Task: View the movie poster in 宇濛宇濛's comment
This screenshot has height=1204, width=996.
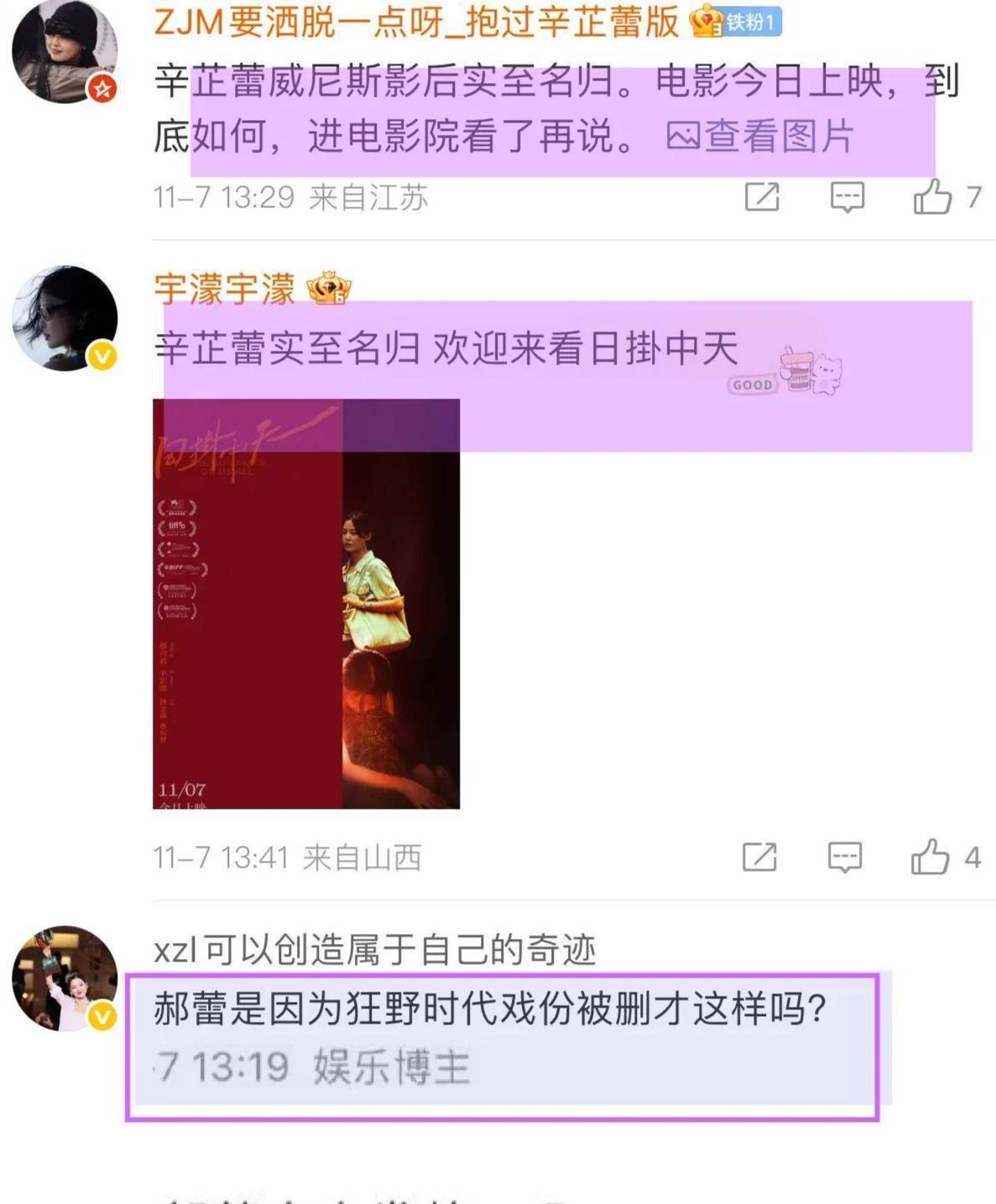Action: pyautogui.click(x=306, y=604)
